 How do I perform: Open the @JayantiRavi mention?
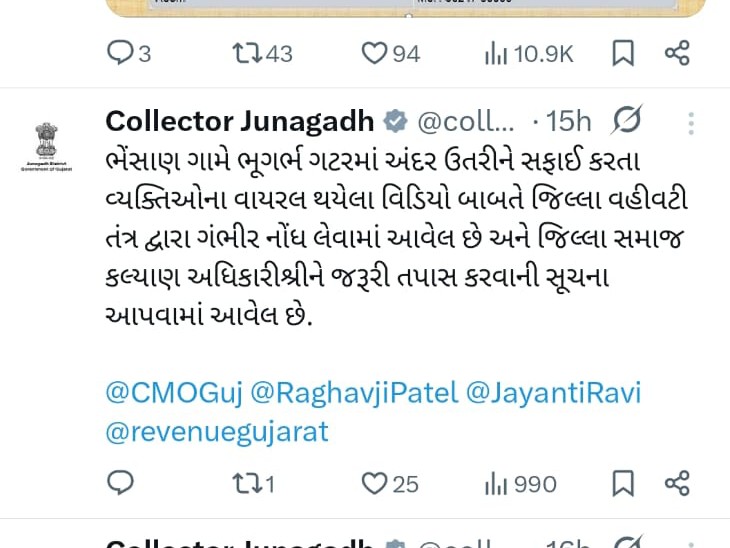(553, 392)
